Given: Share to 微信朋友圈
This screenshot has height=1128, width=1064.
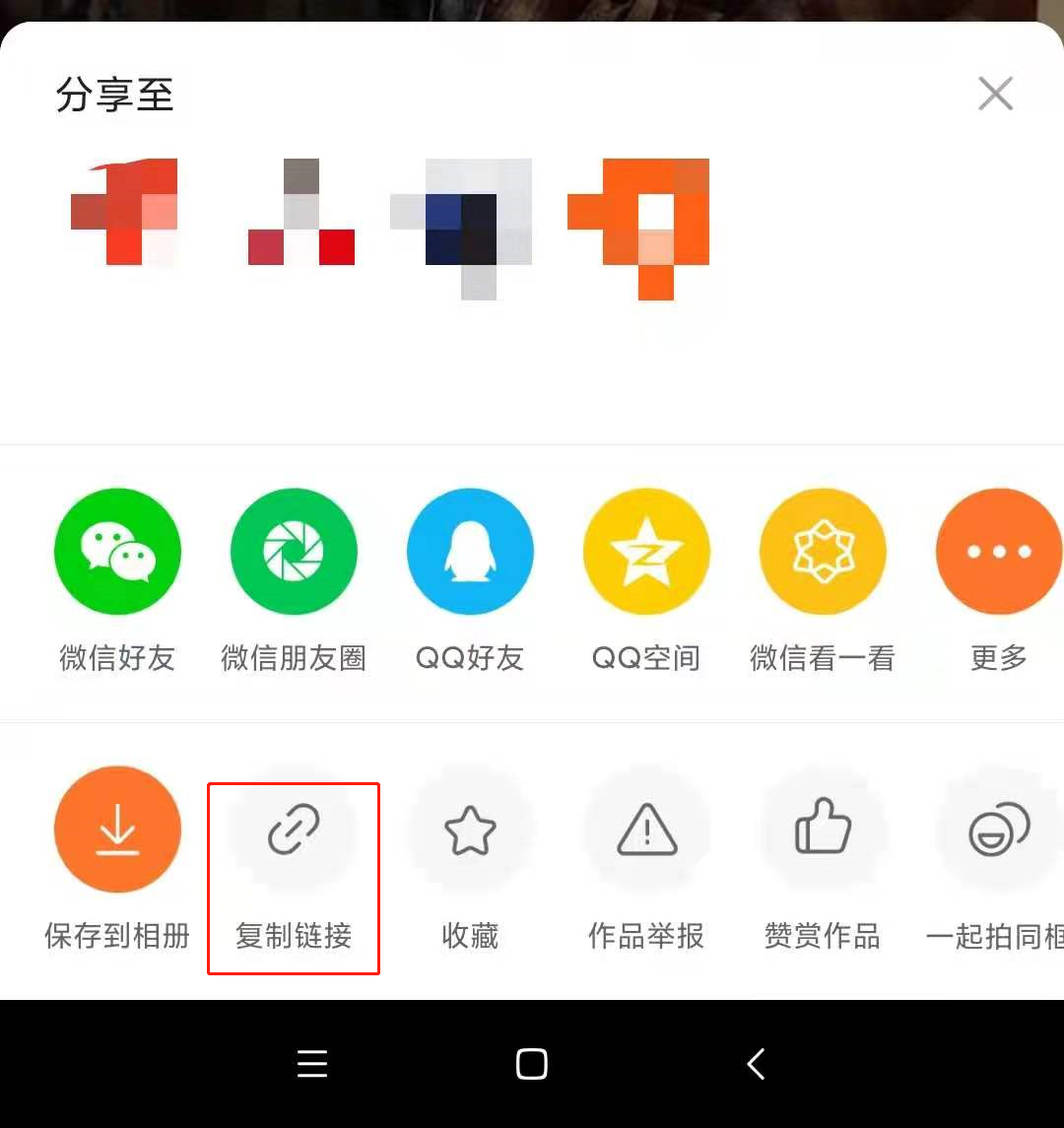Looking at the screenshot, I should [294, 552].
